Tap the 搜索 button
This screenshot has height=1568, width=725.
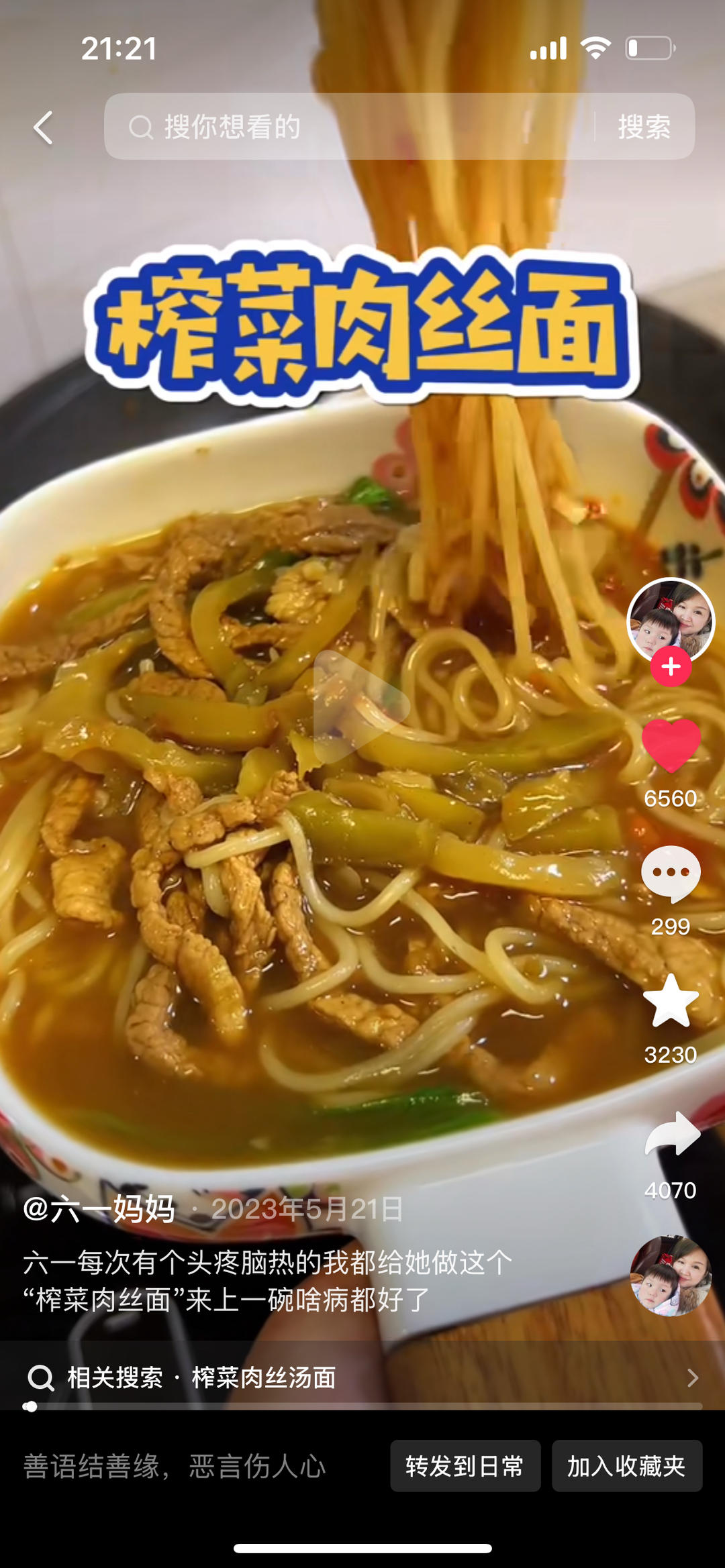(x=644, y=127)
